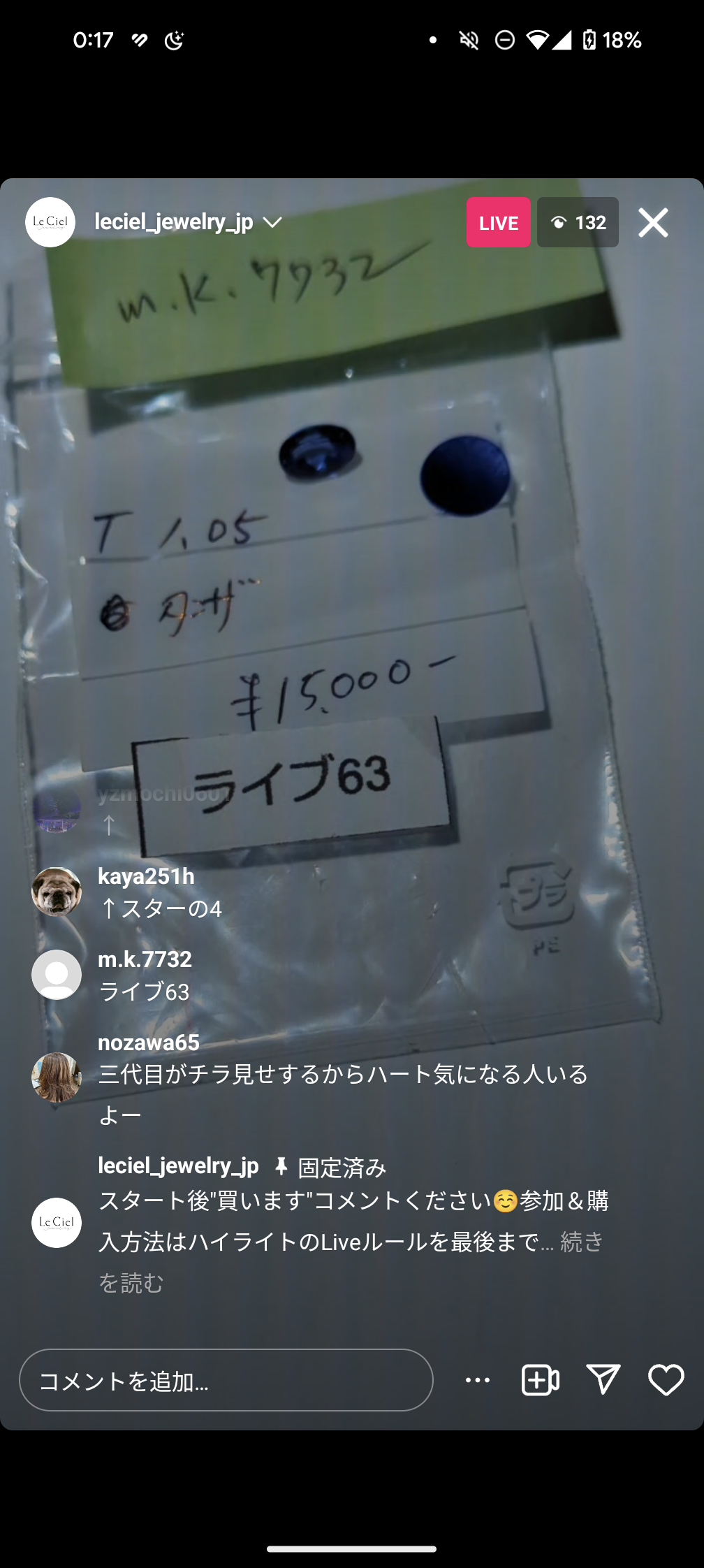Open leciel_jewelry_jp profile picture
704x1568 pixels.
click(50, 222)
